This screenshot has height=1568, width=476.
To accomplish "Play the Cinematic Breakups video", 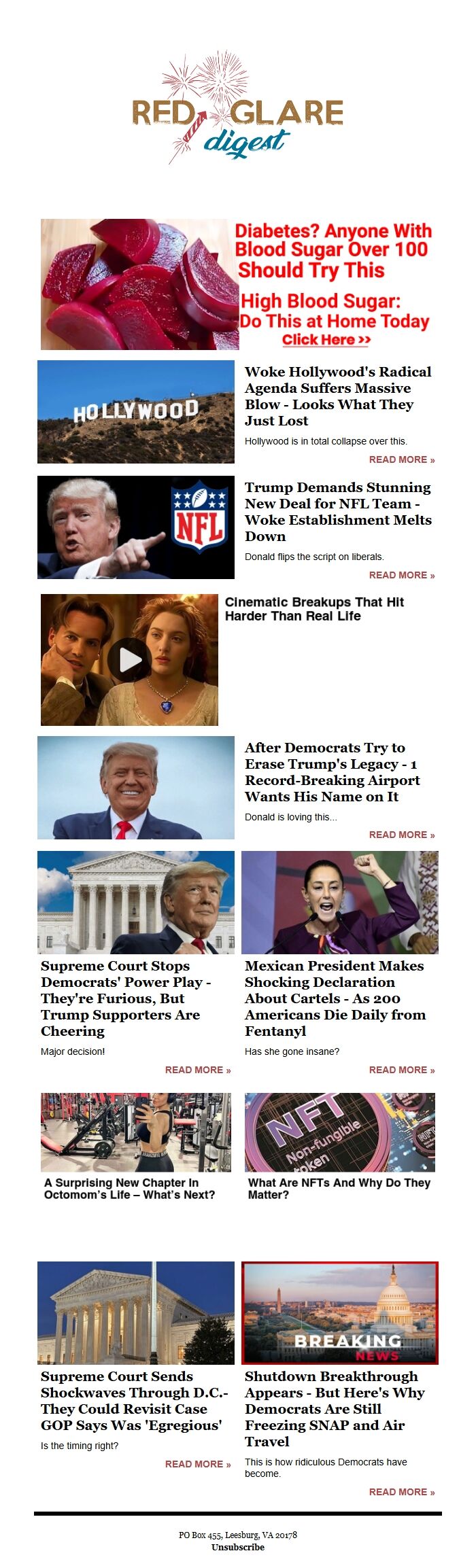I will coord(129,659).
